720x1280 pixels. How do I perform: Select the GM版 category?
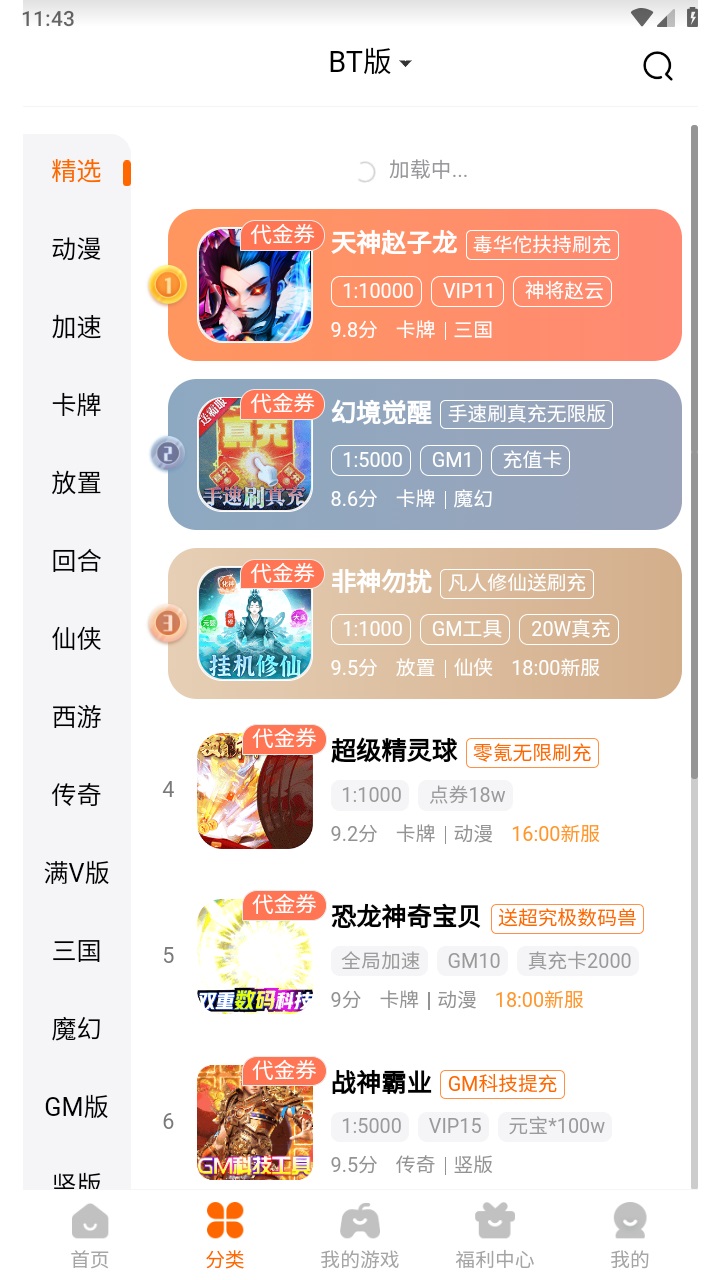(76, 1106)
